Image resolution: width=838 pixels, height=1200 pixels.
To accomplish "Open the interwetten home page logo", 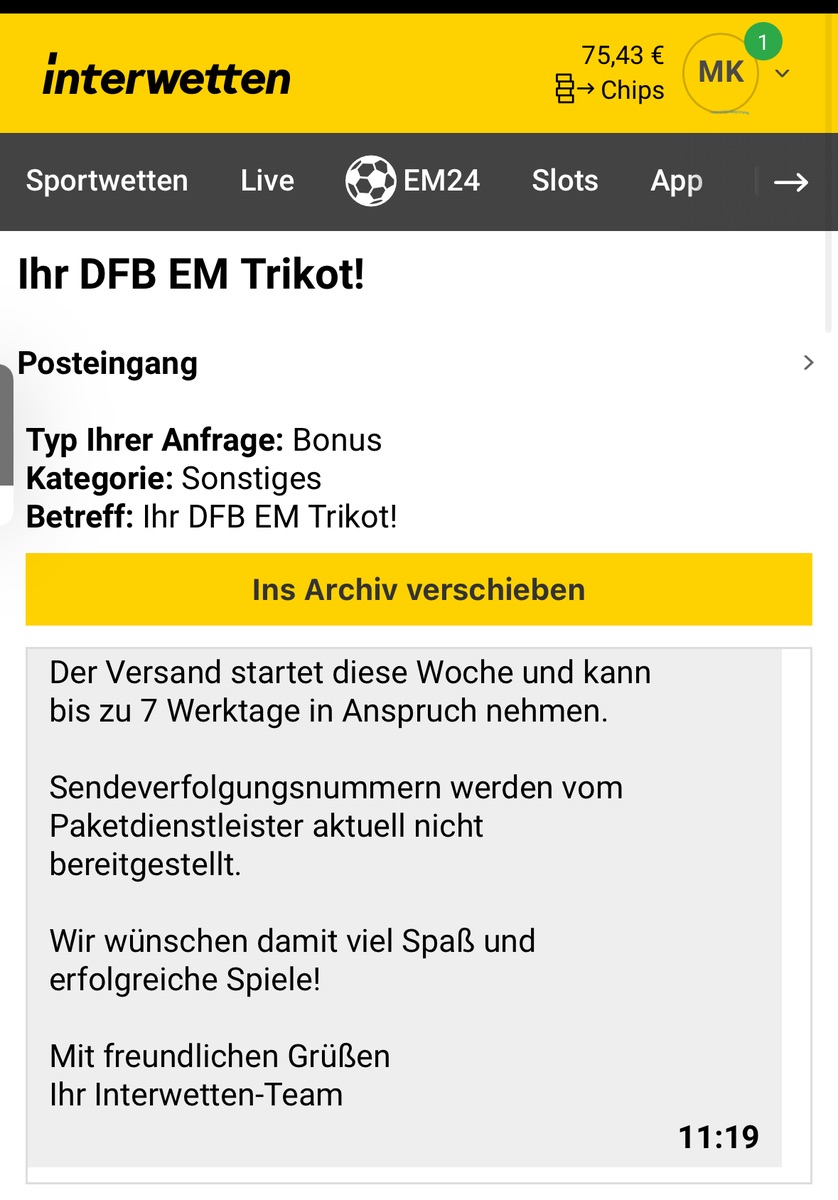I will tap(166, 75).
